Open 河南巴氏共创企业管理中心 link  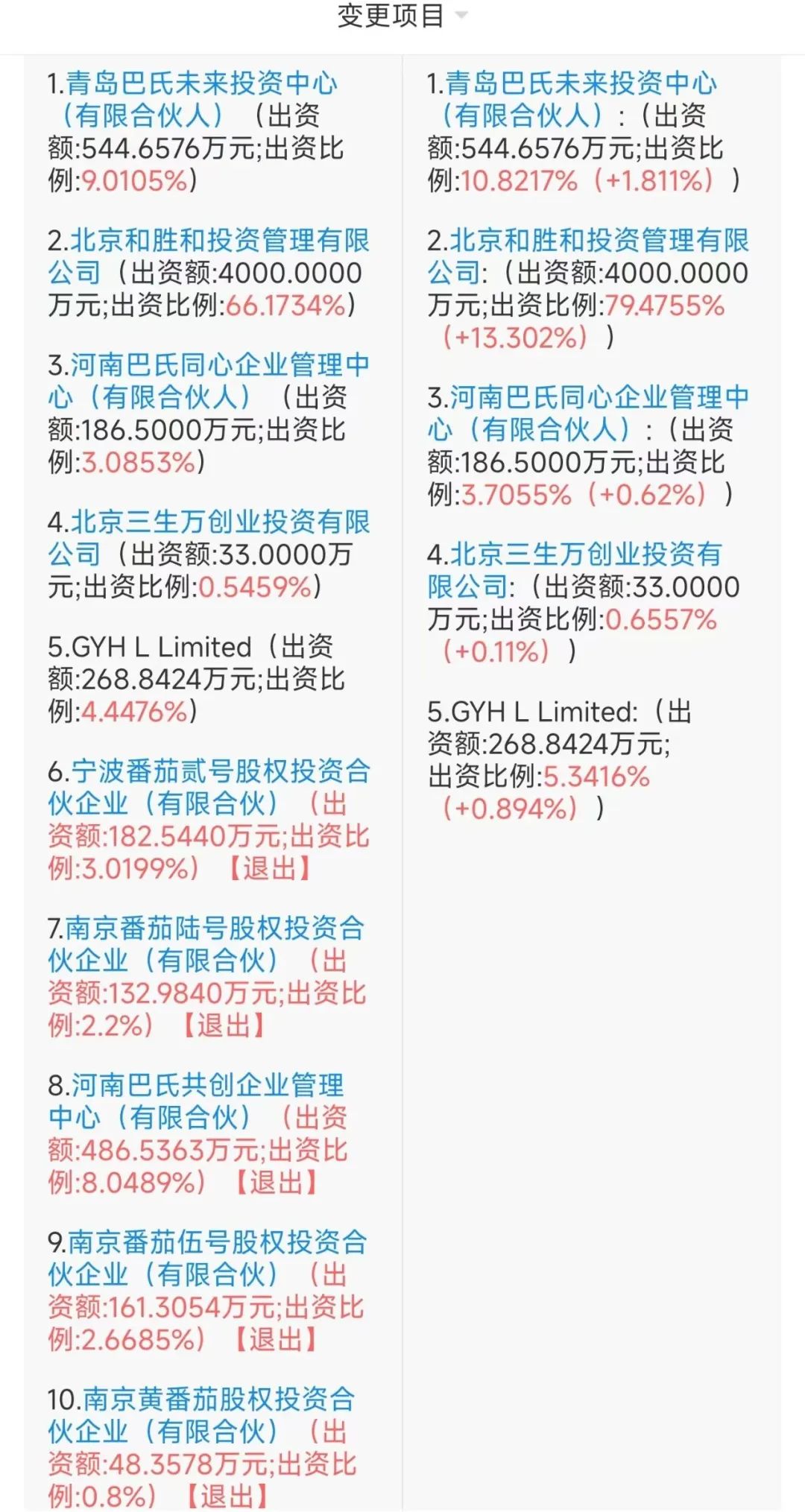[x=207, y=1086]
